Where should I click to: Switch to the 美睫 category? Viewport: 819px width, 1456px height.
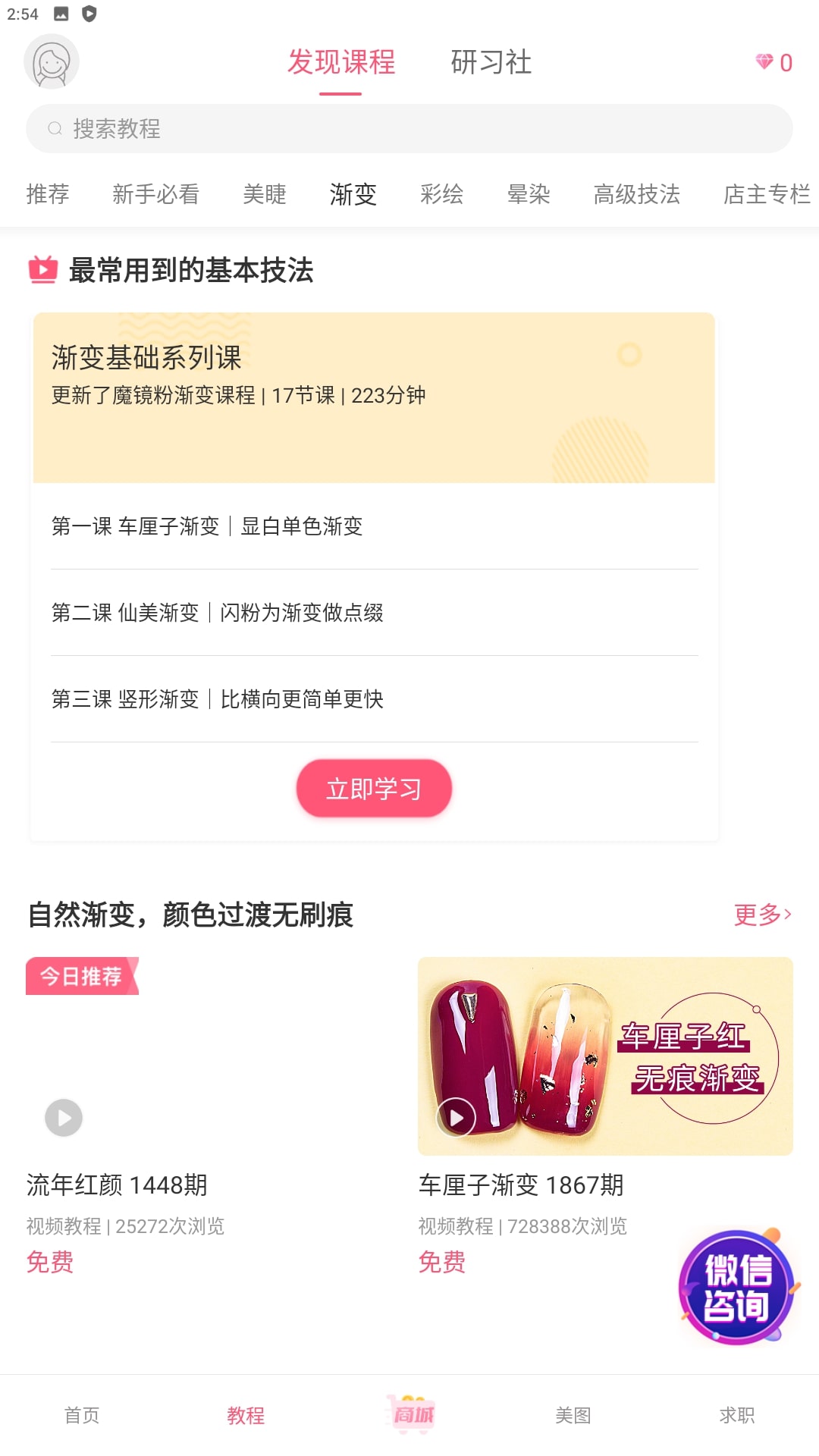tap(264, 194)
